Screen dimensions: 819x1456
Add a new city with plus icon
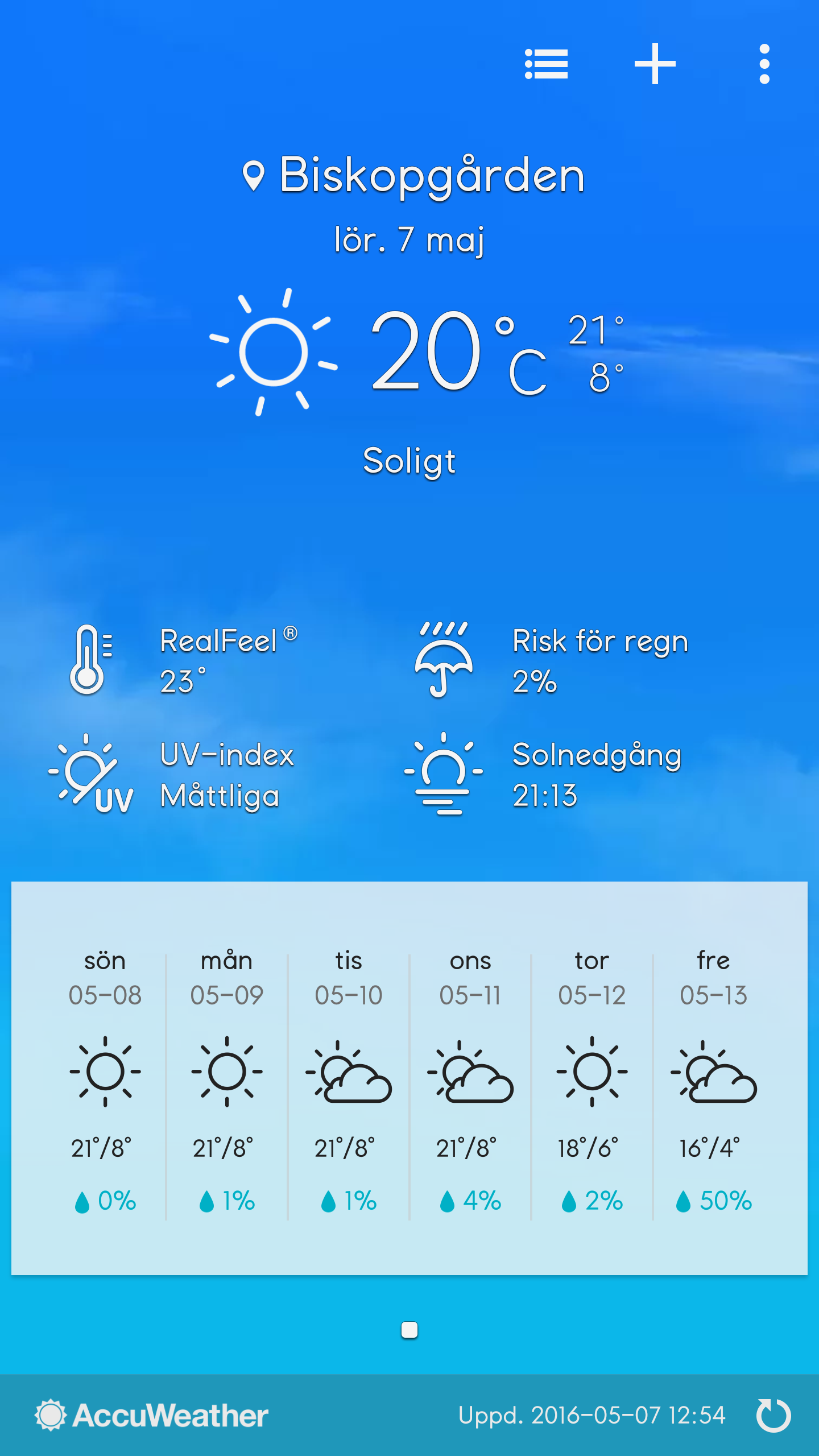[x=655, y=64]
